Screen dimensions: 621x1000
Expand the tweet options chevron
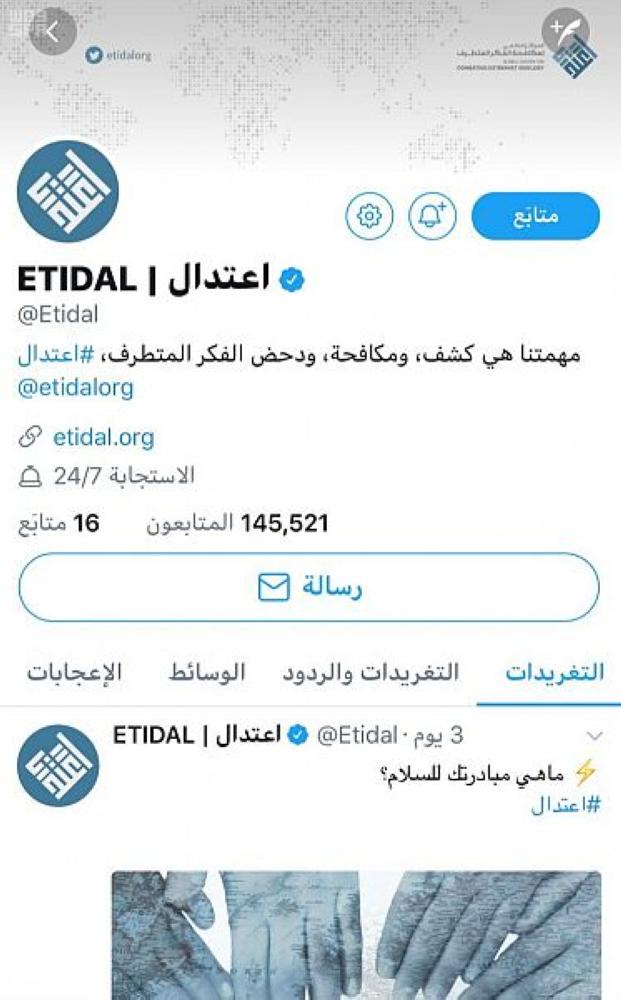click(x=593, y=737)
